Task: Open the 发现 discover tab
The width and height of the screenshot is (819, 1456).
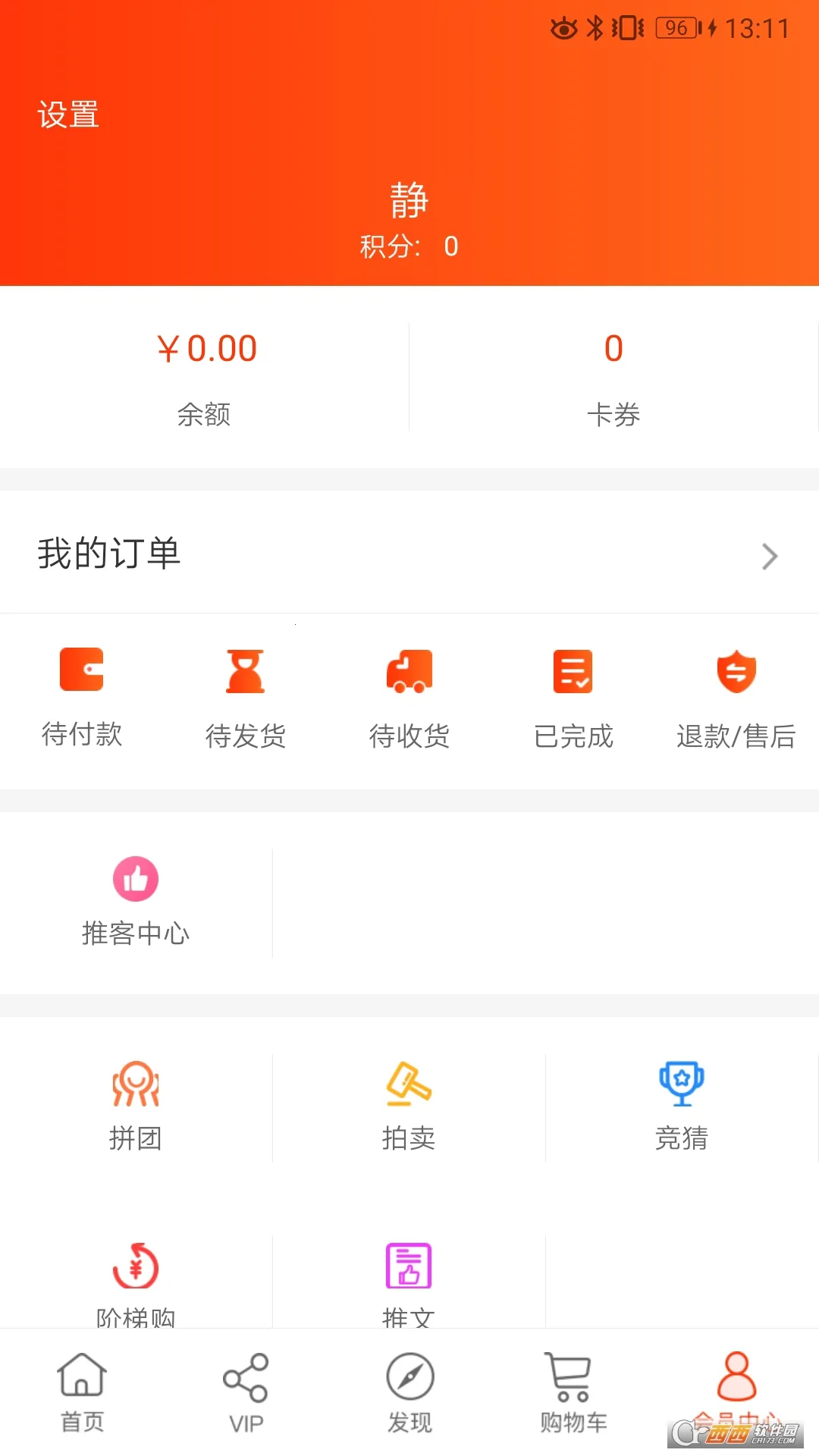Action: coord(409,1395)
